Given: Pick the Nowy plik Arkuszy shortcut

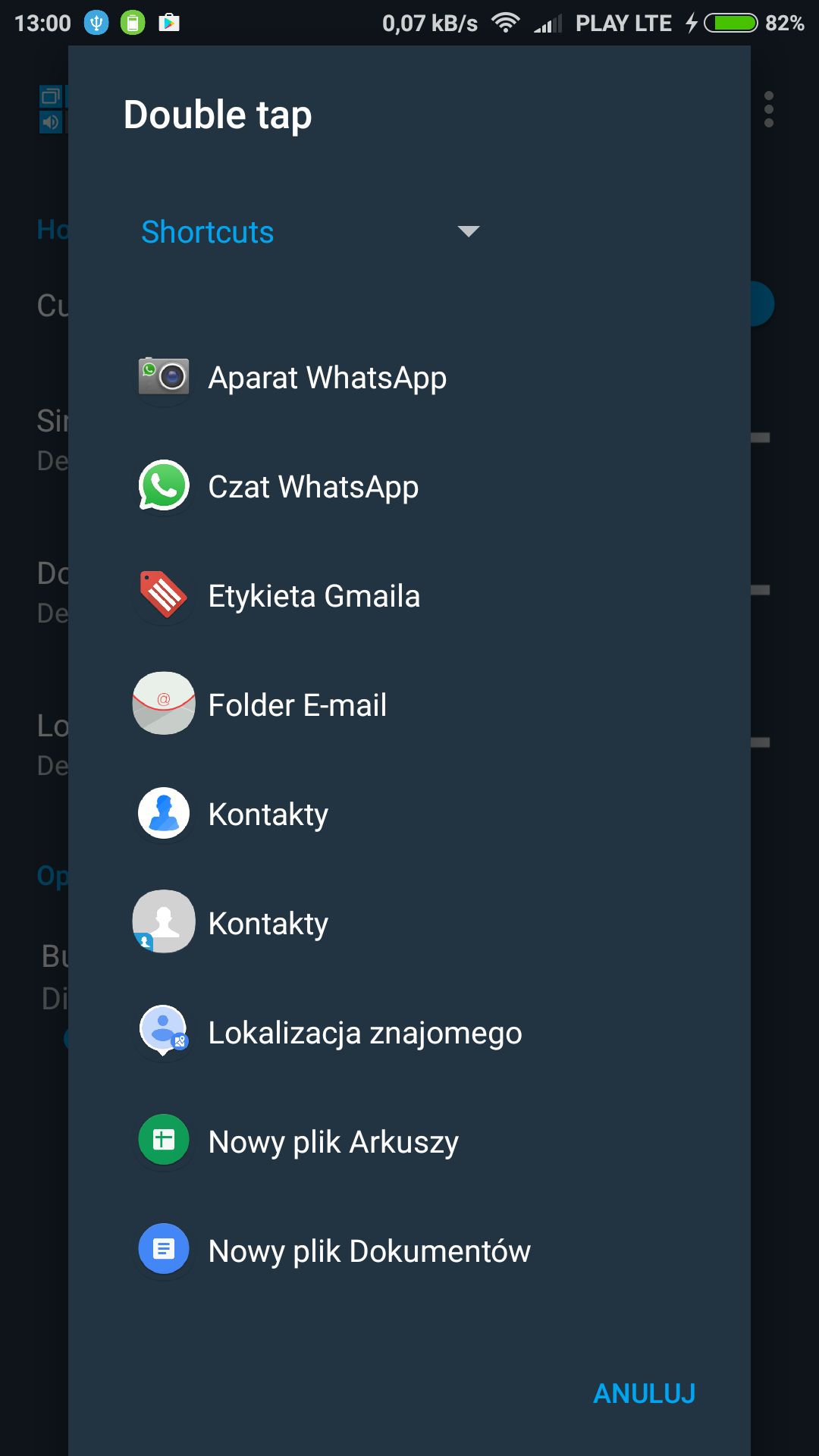Looking at the screenshot, I should (409, 1141).
